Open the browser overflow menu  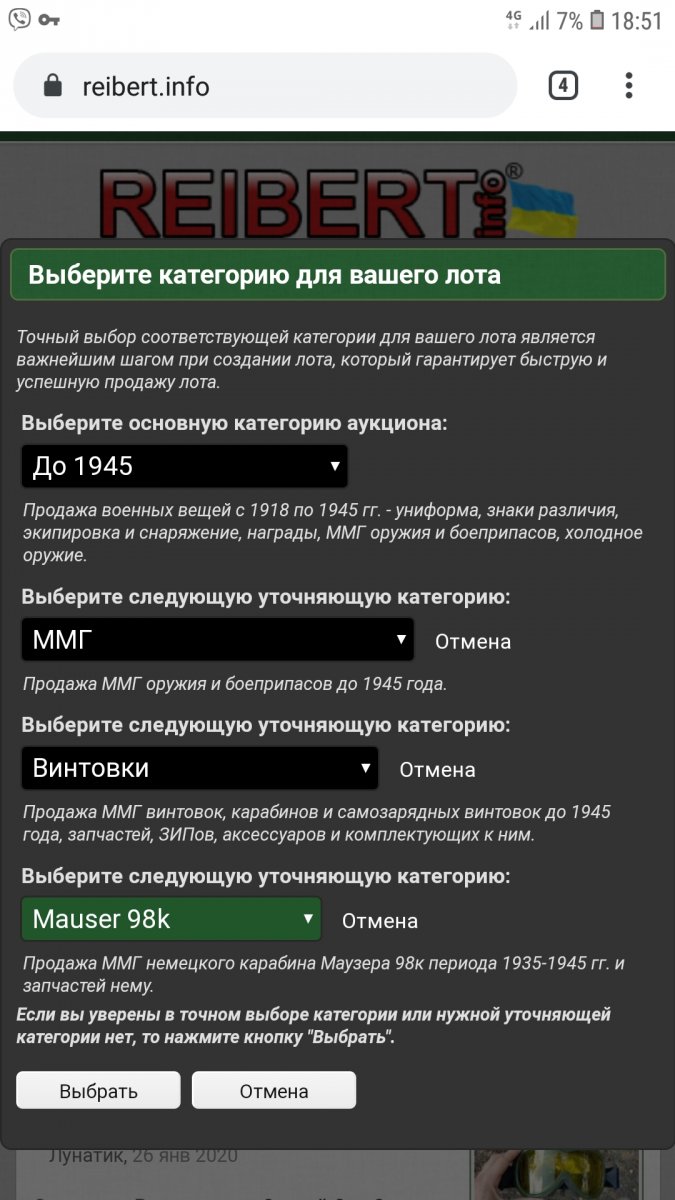[629, 86]
